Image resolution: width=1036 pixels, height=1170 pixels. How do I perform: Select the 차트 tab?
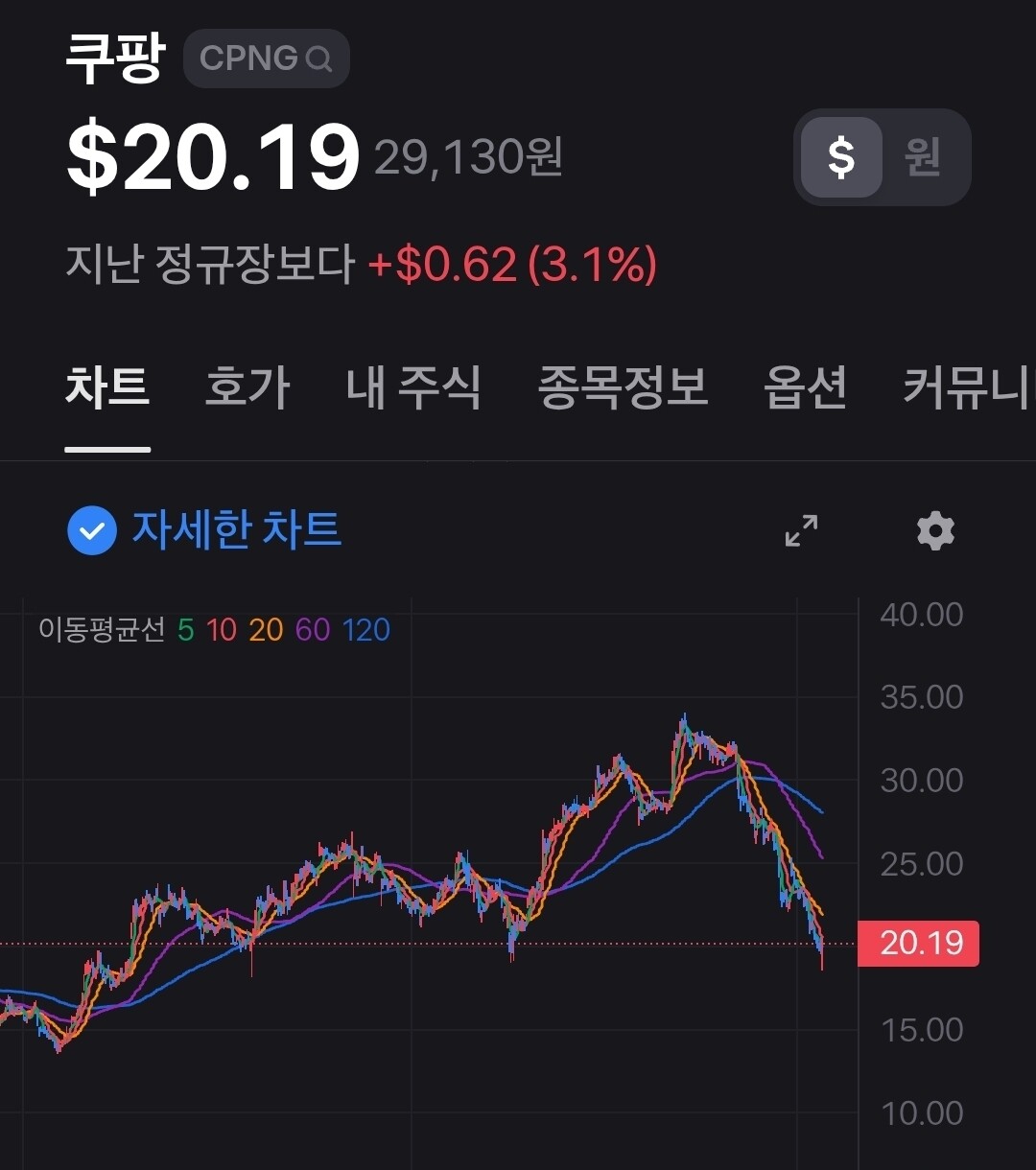click(x=107, y=388)
